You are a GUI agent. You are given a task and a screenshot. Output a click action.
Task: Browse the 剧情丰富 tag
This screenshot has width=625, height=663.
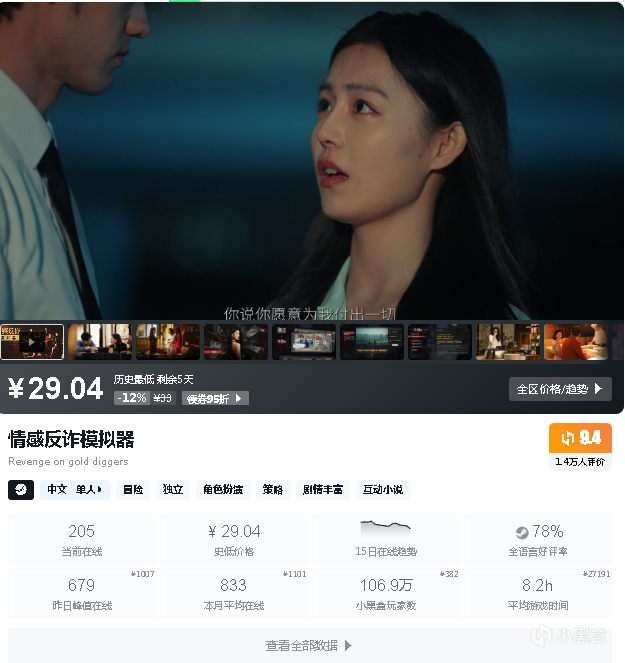coord(323,490)
